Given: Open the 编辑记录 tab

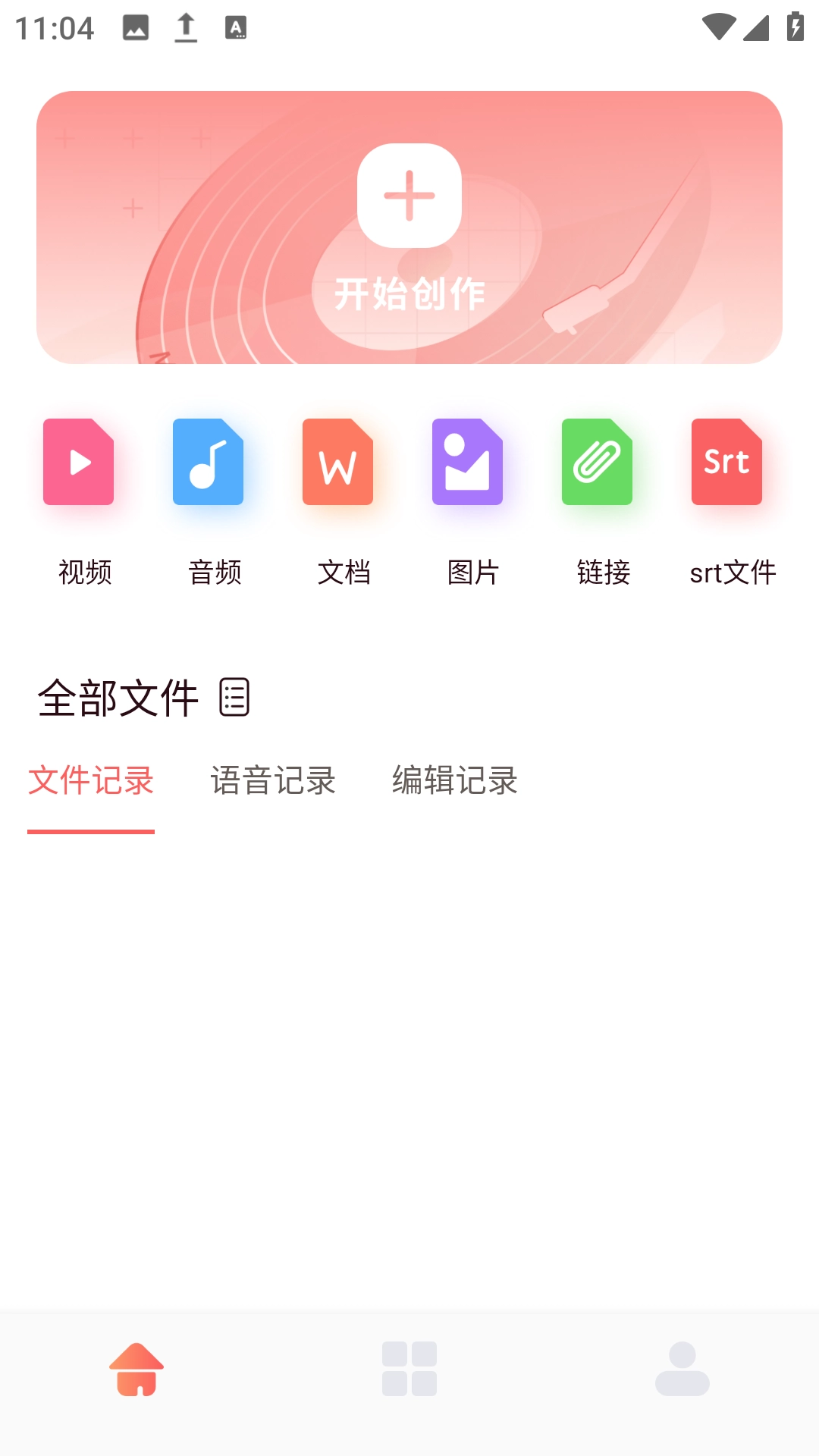Looking at the screenshot, I should coord(454,781).
